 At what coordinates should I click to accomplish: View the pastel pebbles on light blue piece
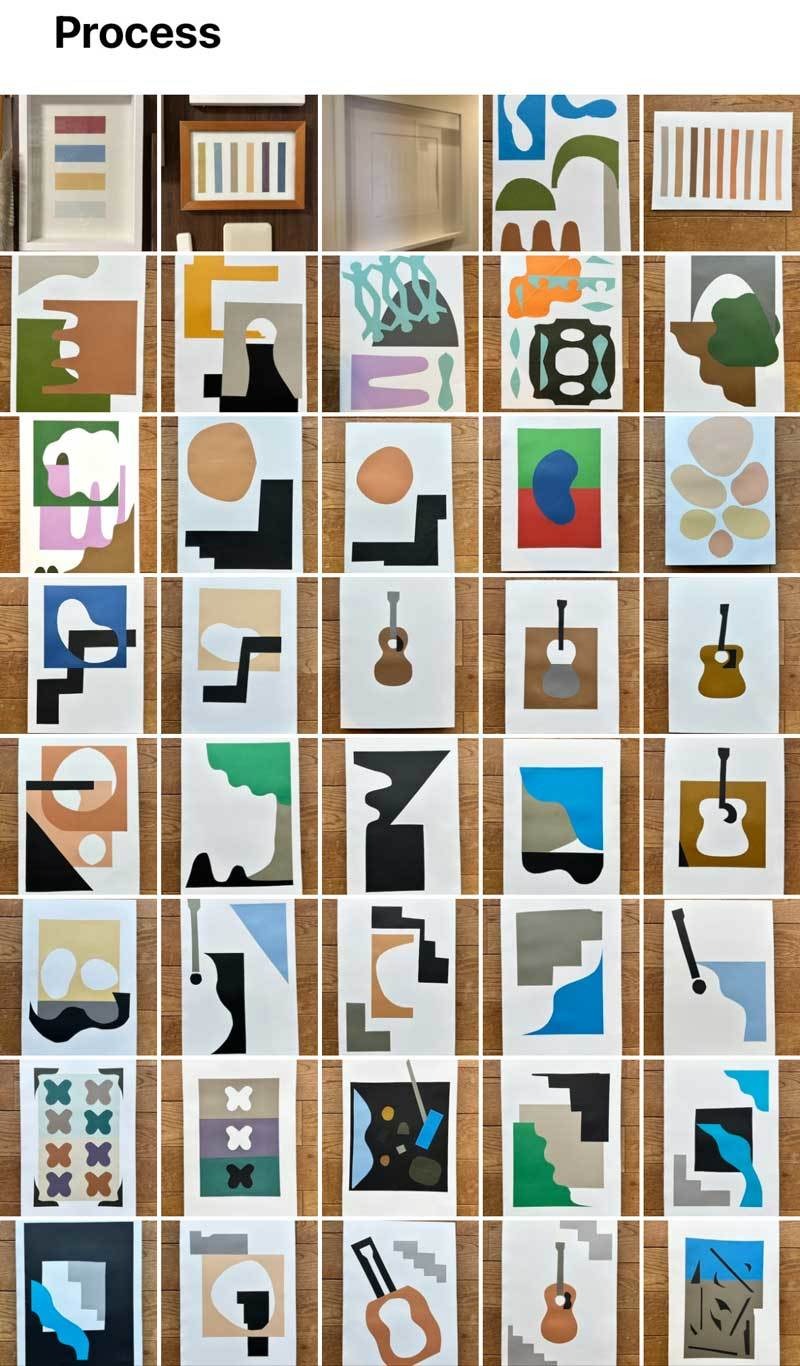coord(721,494)
